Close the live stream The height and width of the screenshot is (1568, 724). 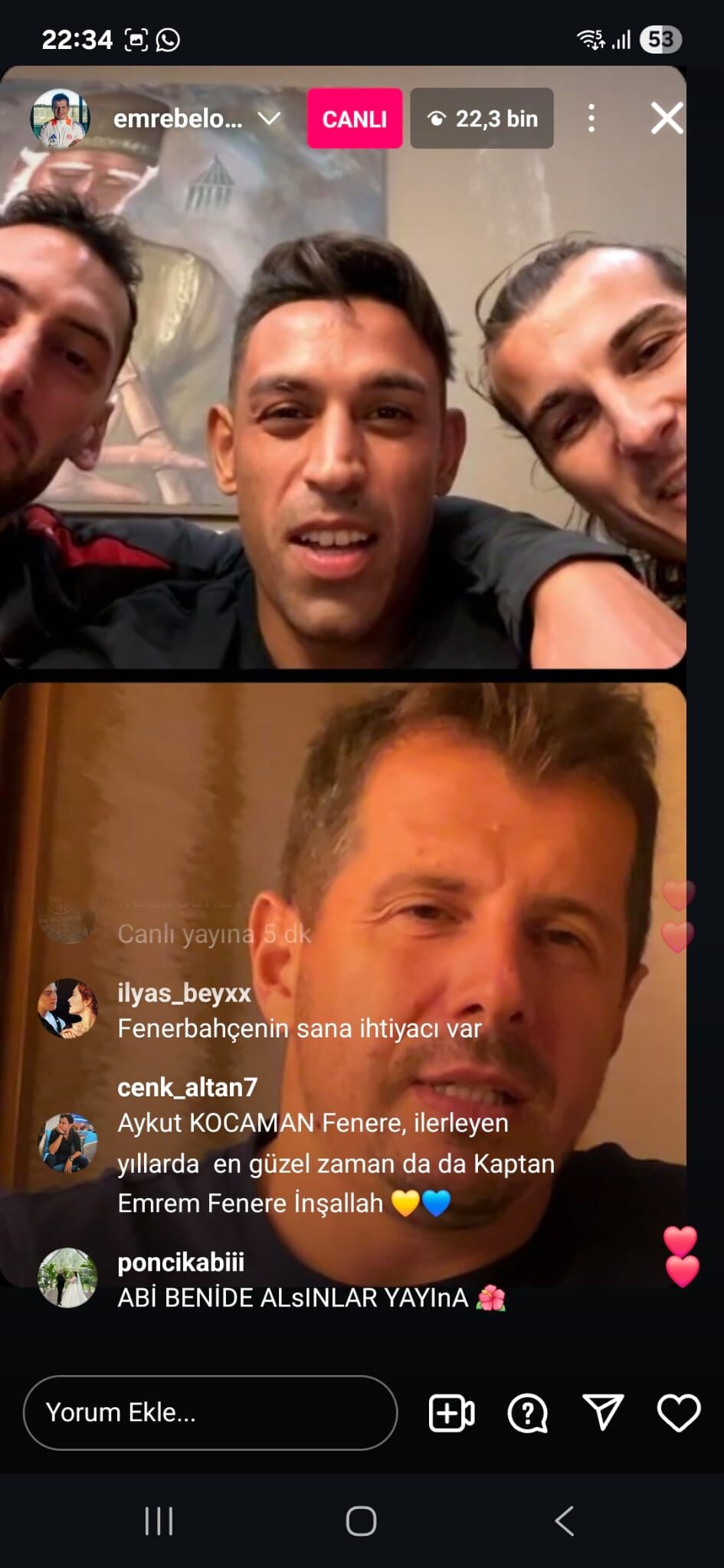[x=666, y=119]
